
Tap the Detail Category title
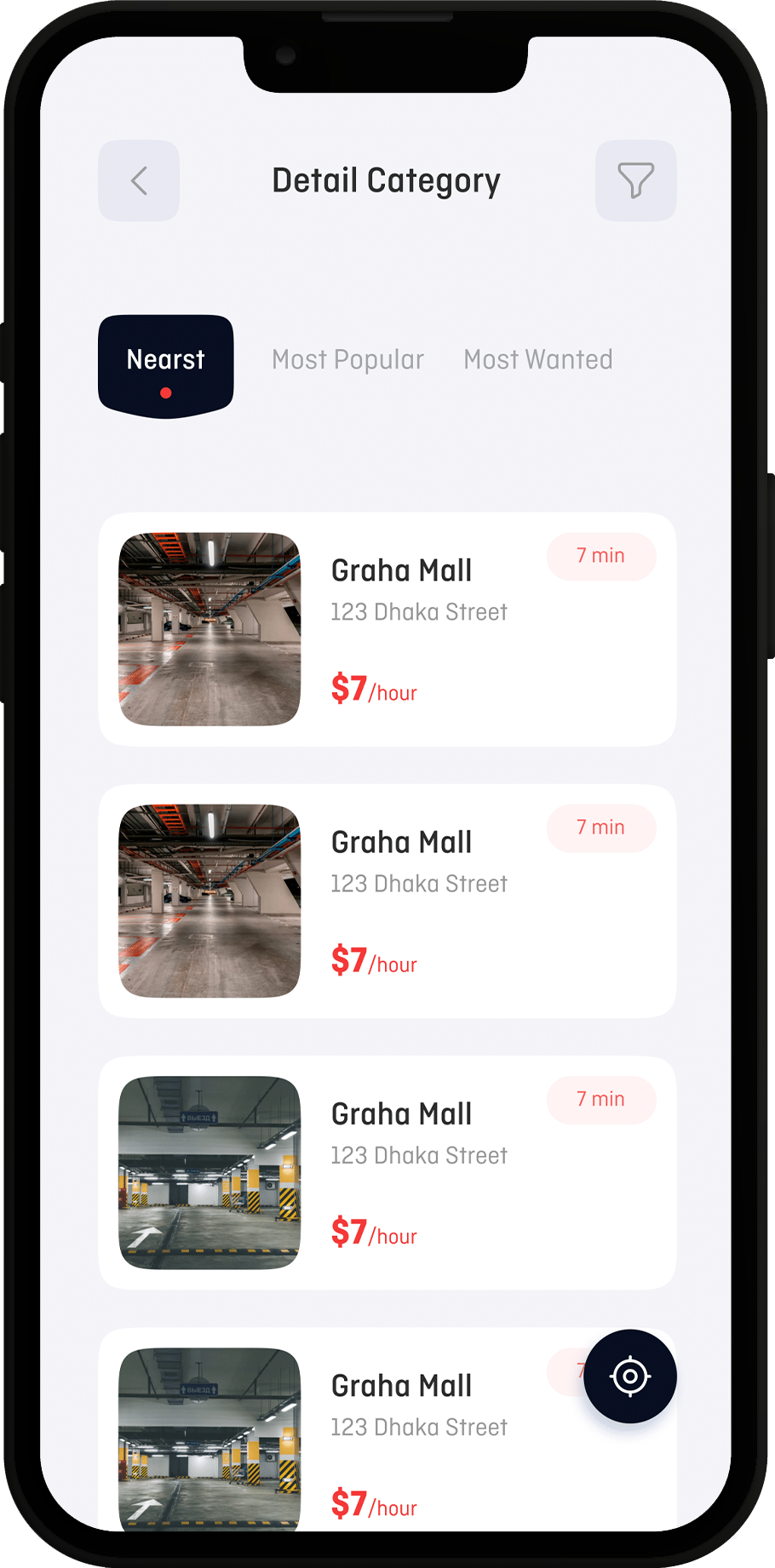coord(386,180)
